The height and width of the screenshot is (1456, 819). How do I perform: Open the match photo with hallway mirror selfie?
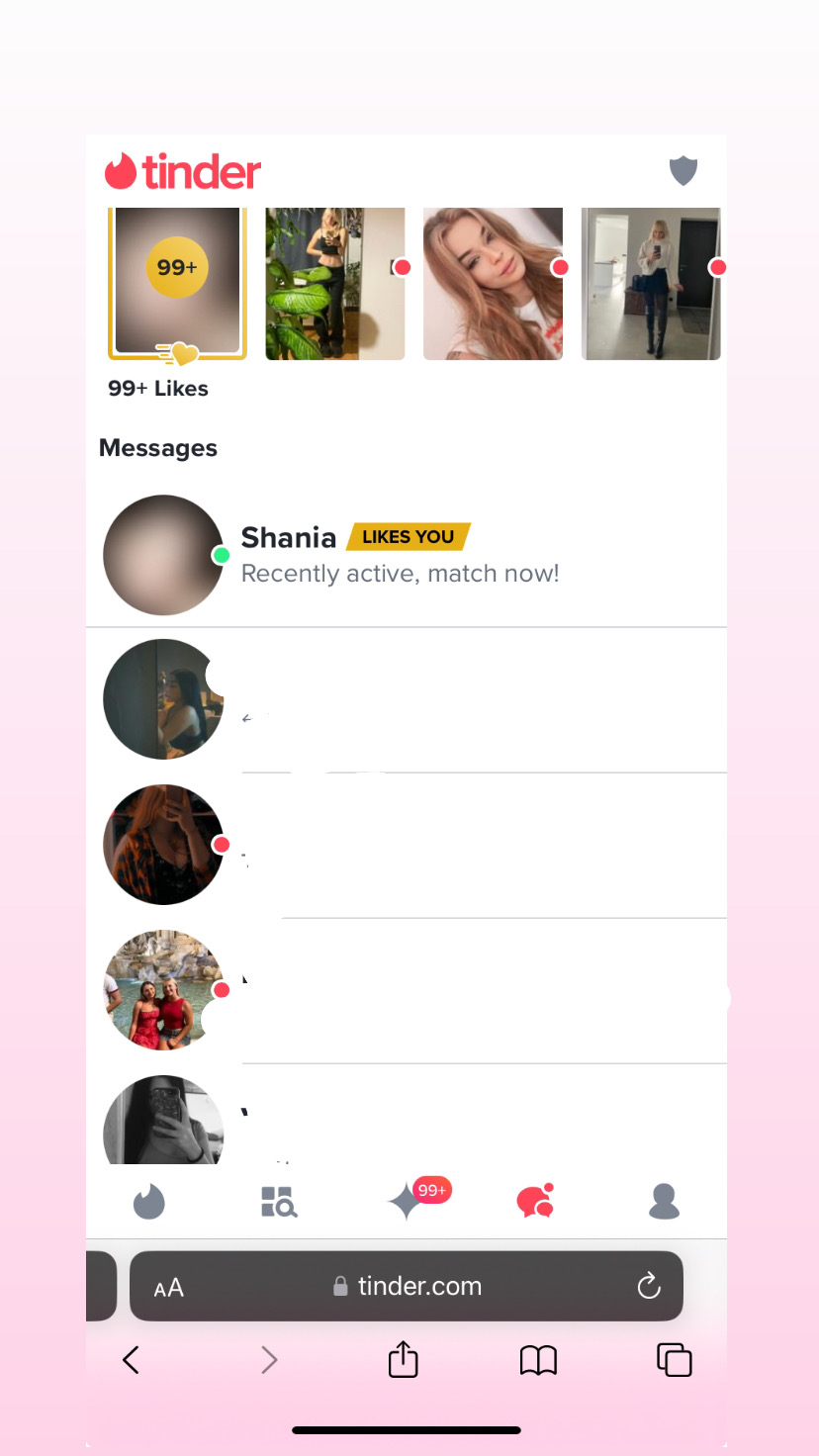click(650, 283)
